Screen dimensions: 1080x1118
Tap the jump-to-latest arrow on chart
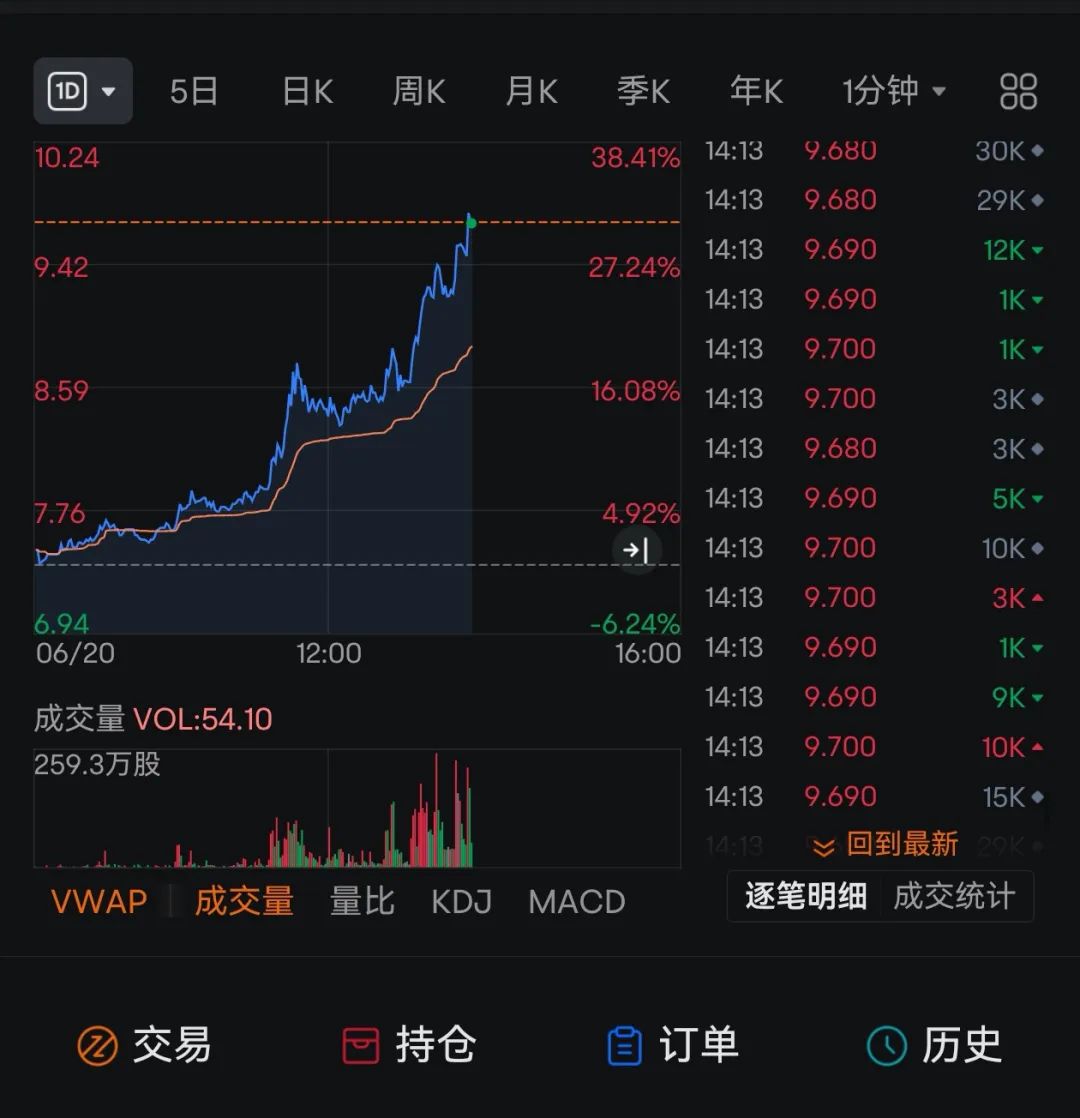tap(637, 550)
